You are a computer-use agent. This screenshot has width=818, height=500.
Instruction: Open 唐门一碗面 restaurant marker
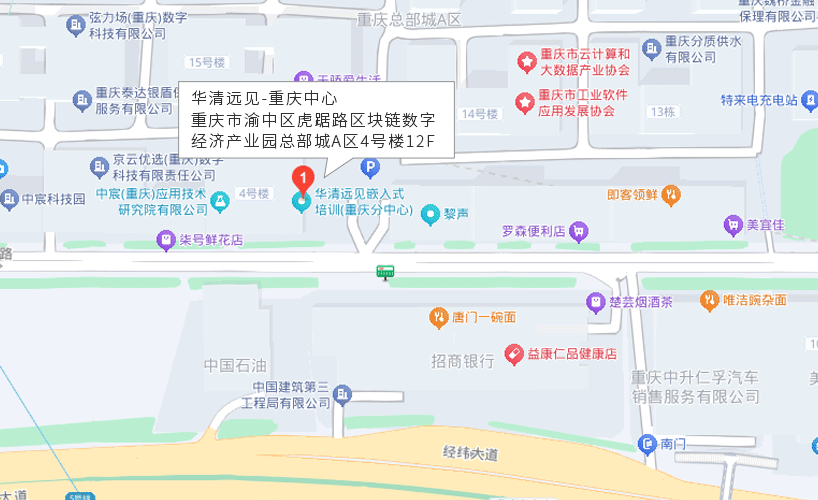tap(438, 317)
